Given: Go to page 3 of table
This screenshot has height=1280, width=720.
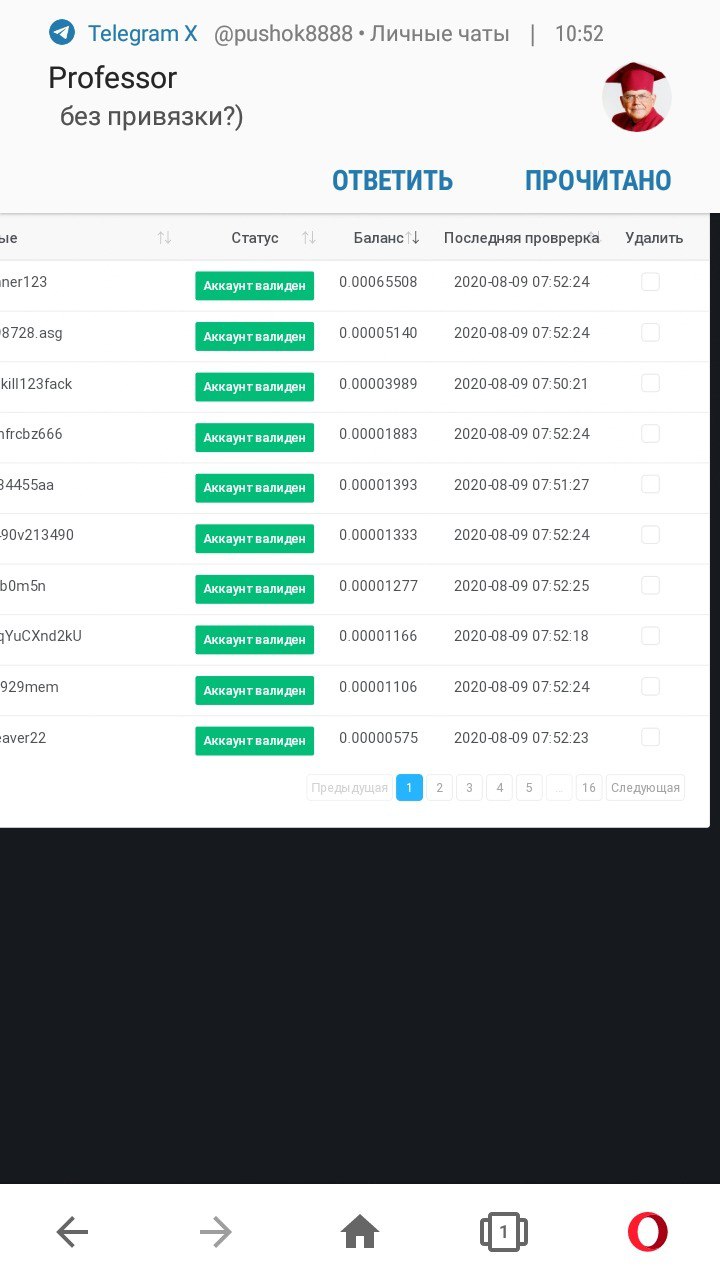Looking at the screenshot, I should pyautogui.click(x=469, y=788).
